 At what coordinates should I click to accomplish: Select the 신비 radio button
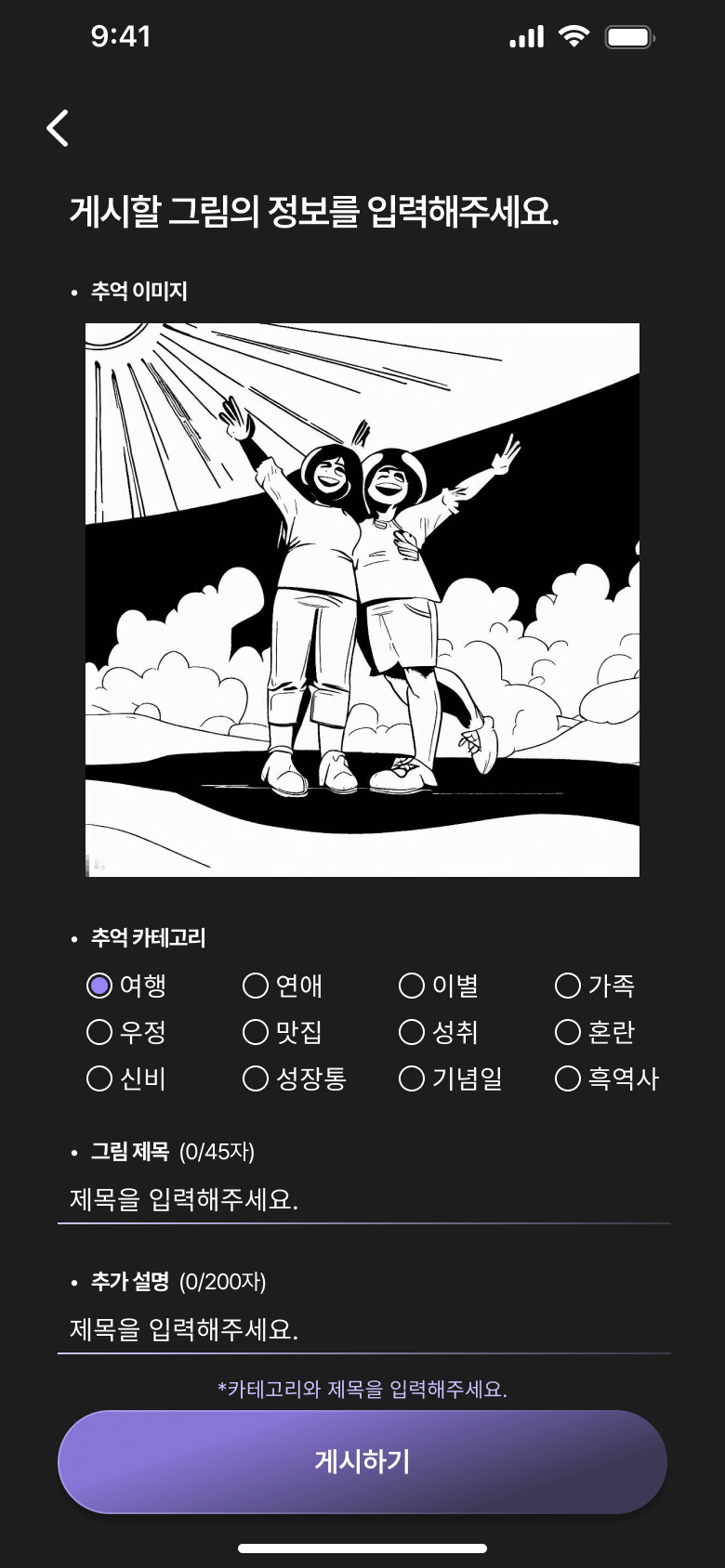tap(126, 1078)
